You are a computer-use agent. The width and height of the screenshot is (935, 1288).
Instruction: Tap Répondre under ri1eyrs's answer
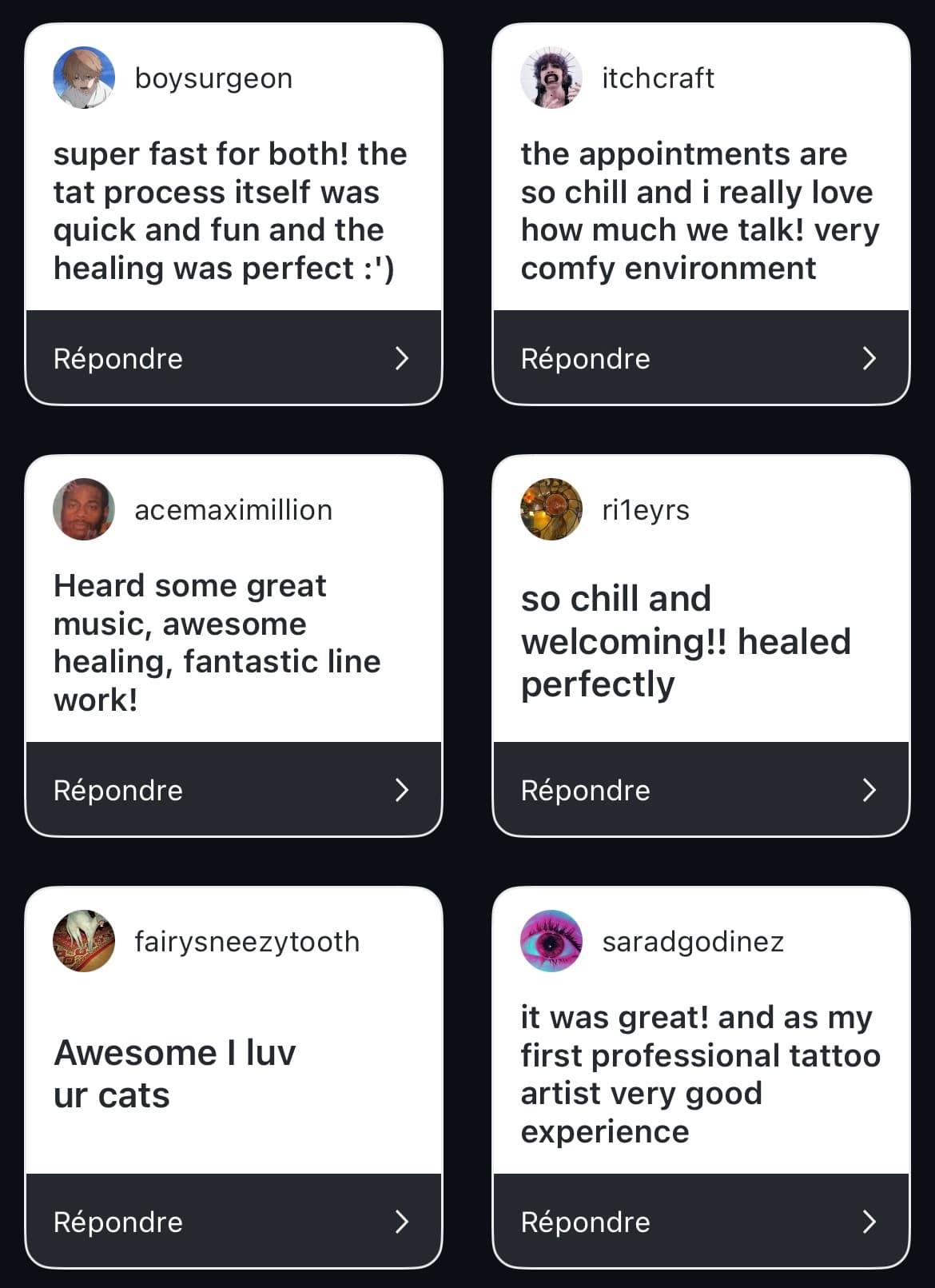point(700,790)
